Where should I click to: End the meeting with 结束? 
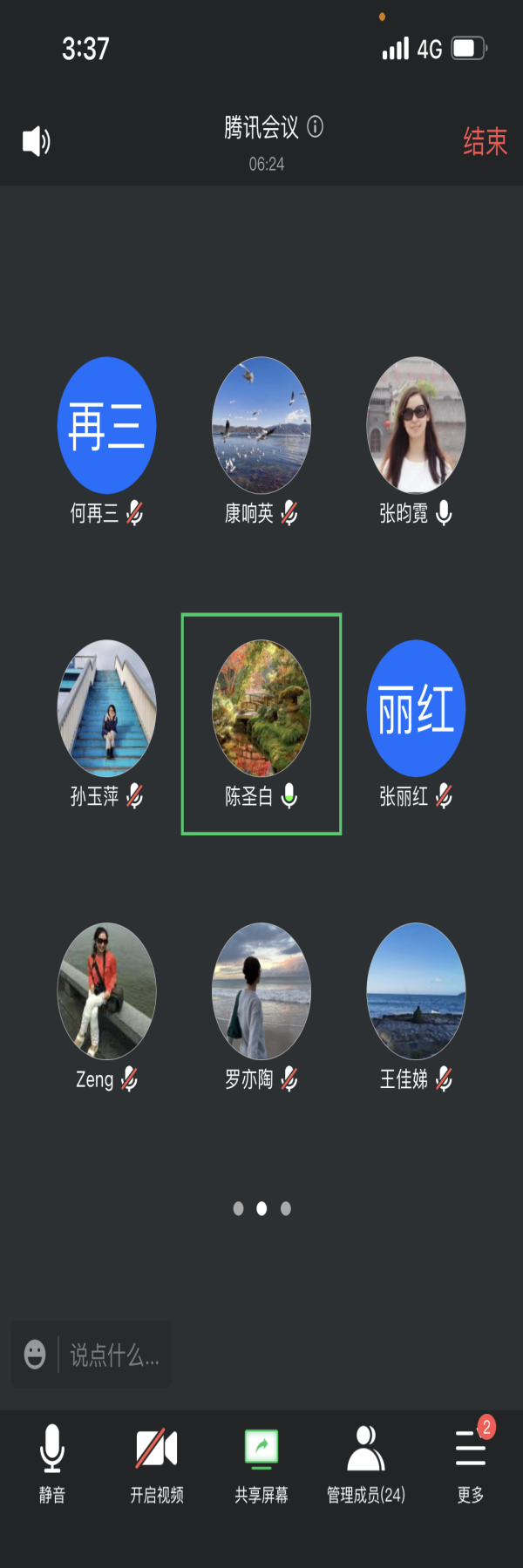click(485, 141)
